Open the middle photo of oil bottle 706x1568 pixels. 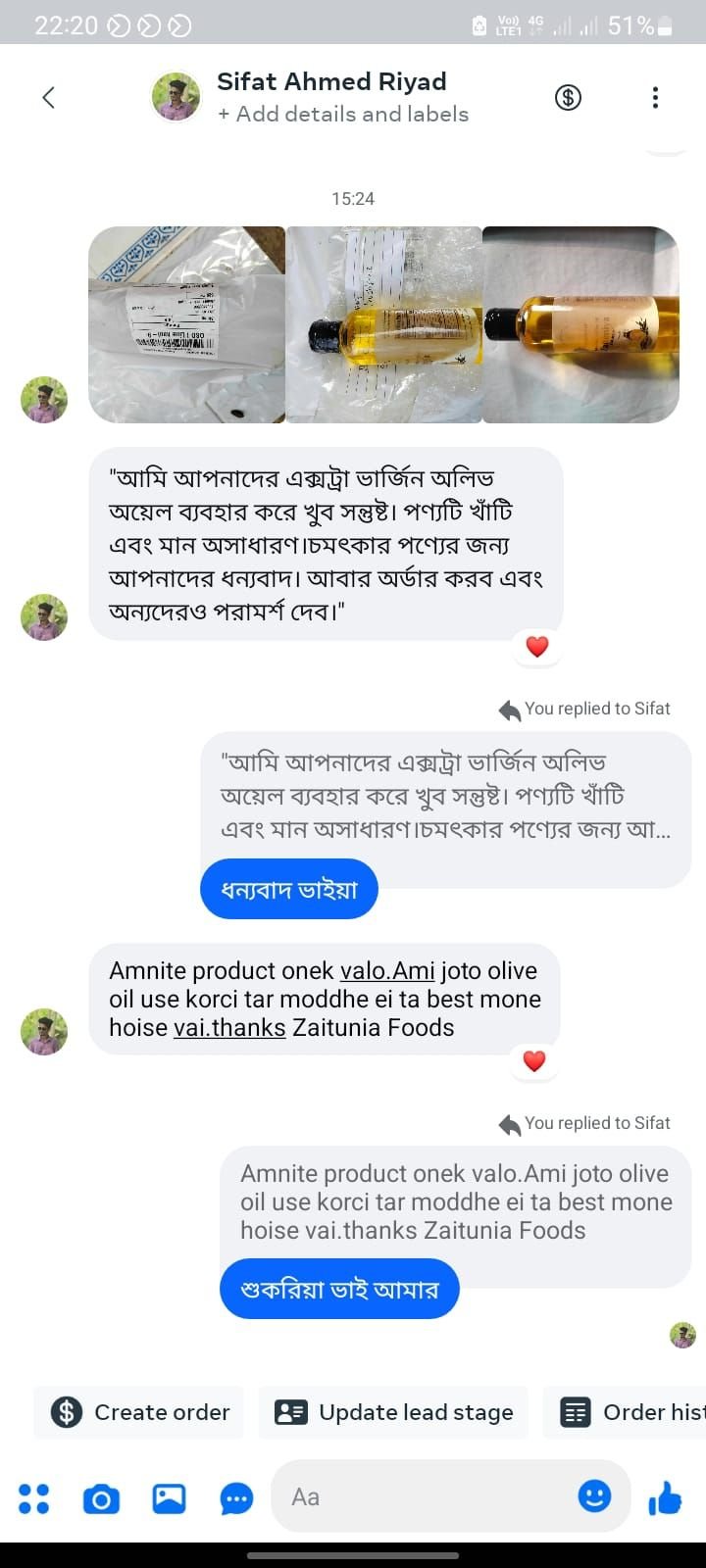(383, 324)
